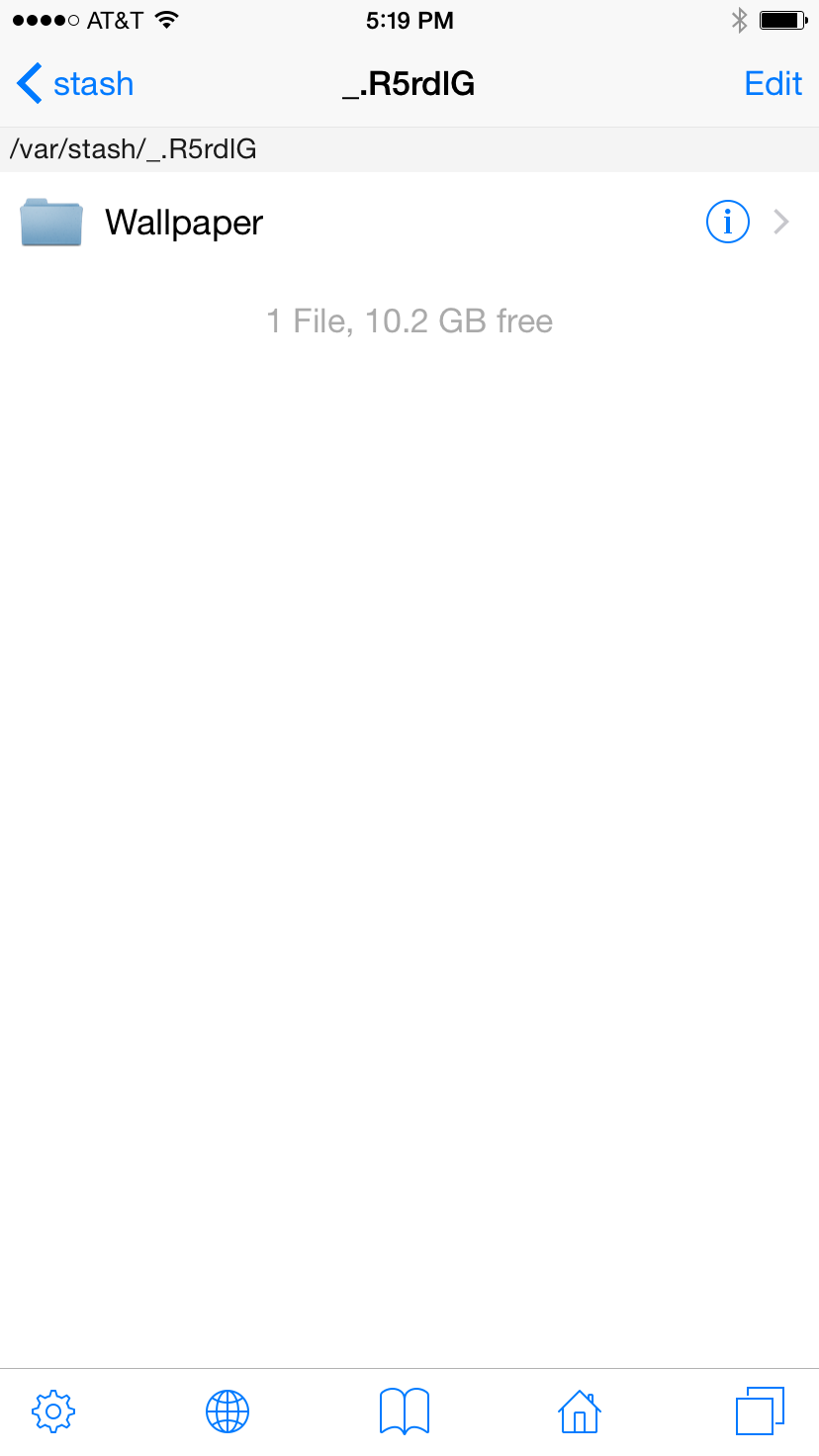
Task: Jump to the home directory
Action: (580, 1410)
